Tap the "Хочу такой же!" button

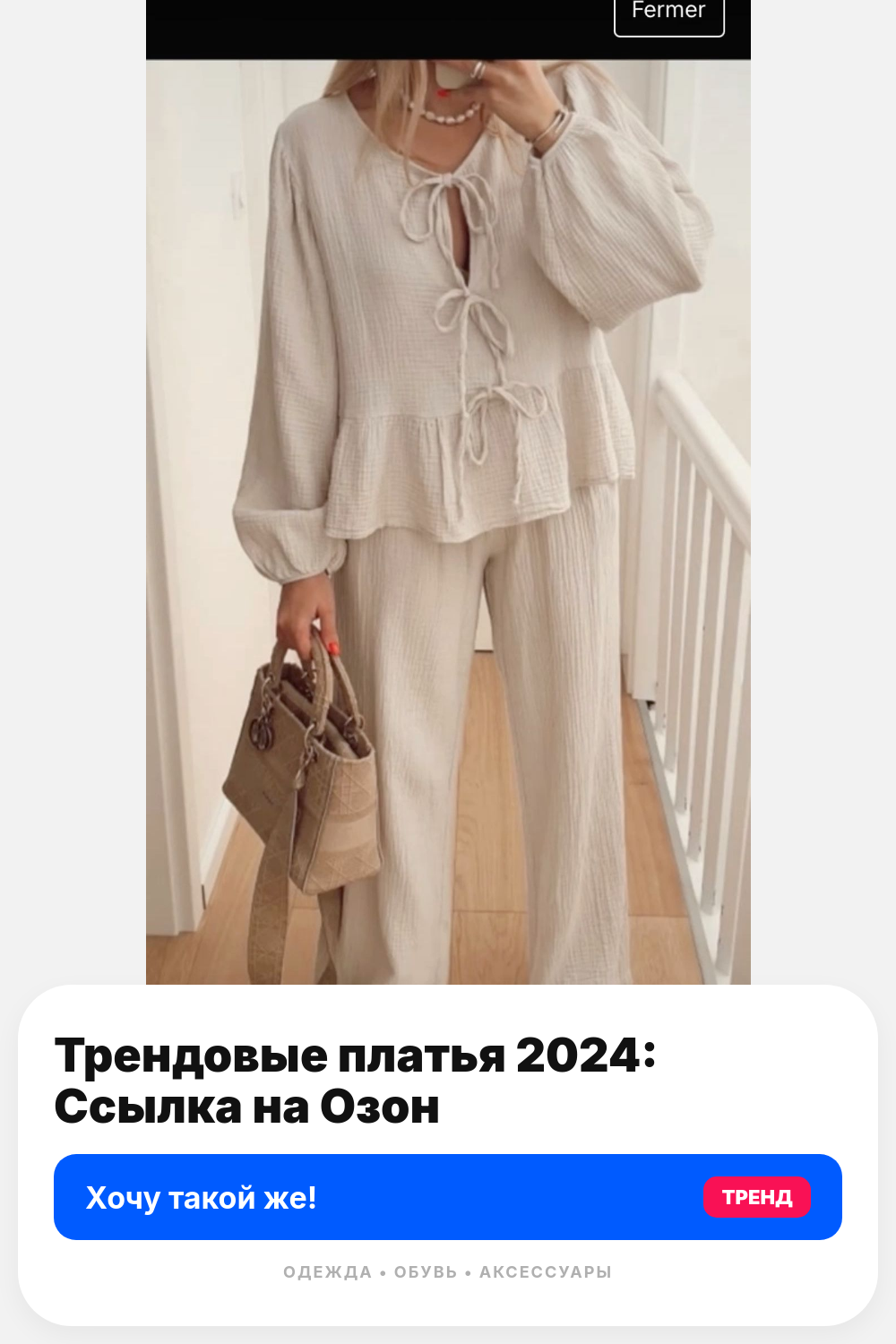pyautogui.click(x=448, y=1197)
